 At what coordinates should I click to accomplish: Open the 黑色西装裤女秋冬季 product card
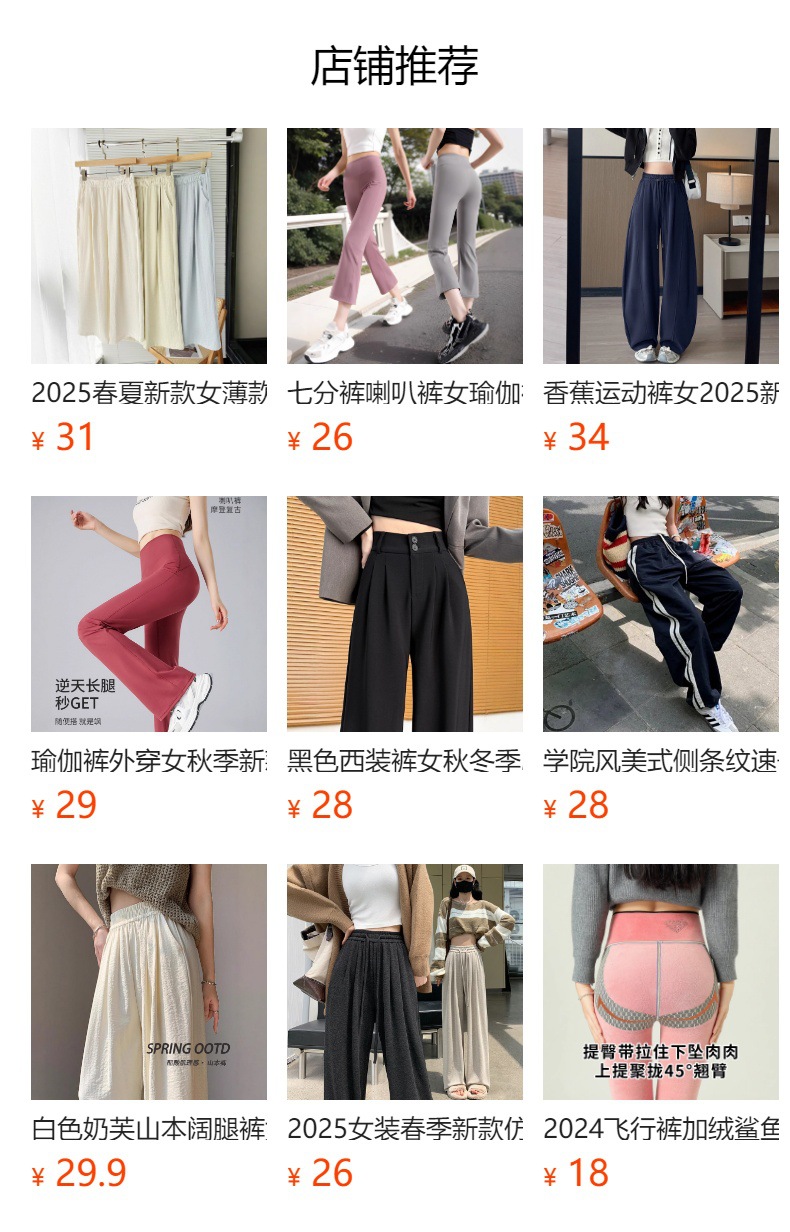click(405, 661)
